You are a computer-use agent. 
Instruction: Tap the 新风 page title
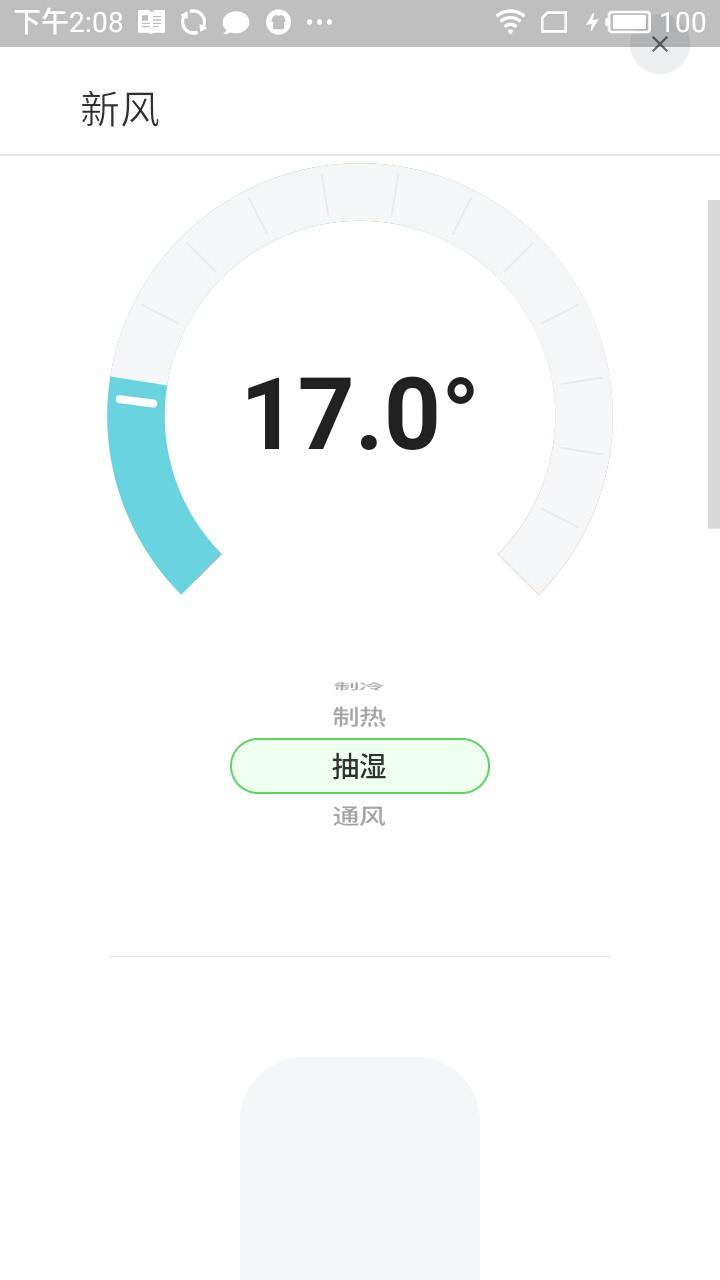tap(121, 109)
